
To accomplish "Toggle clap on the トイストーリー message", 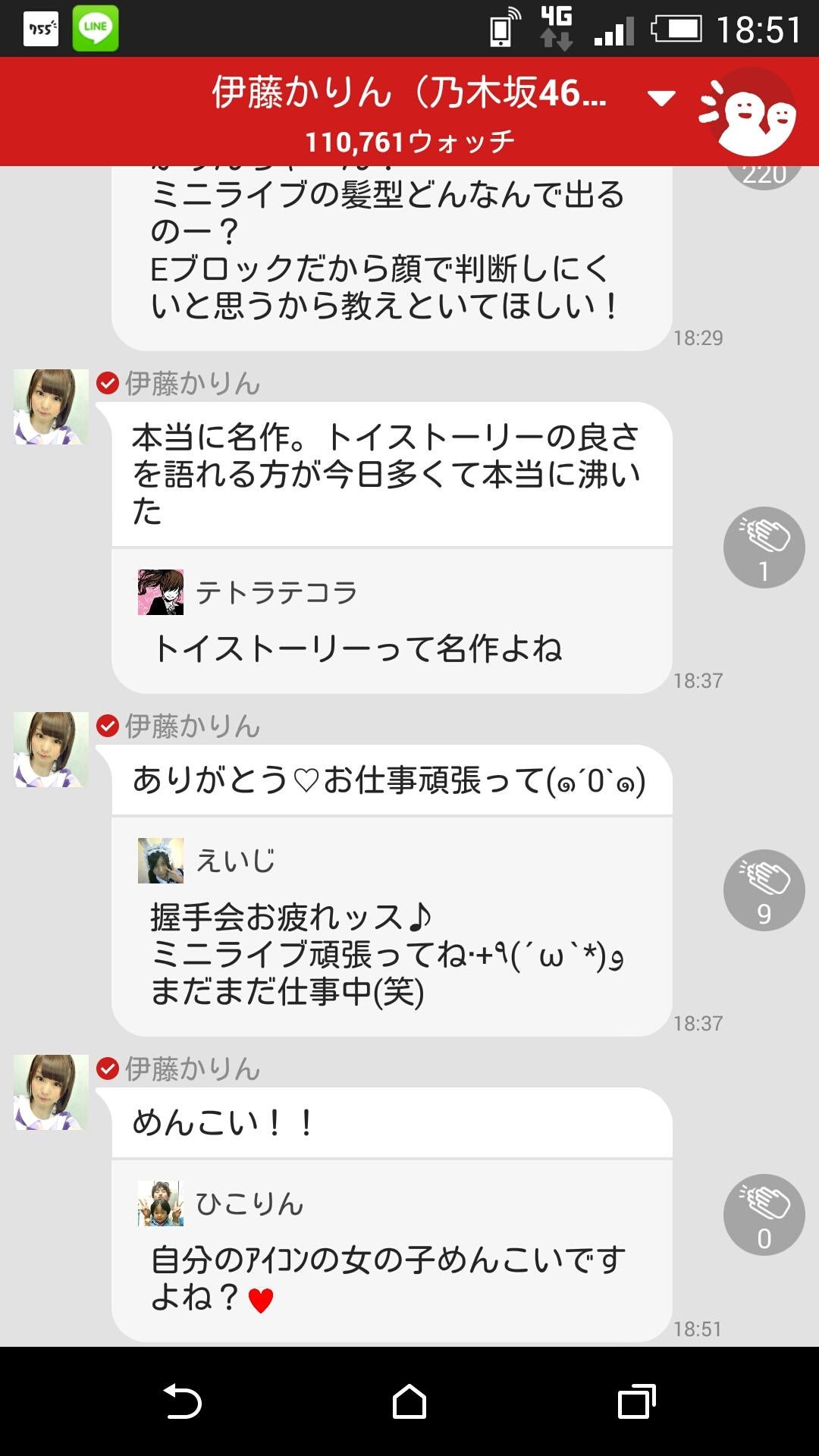I will [764, 548].
